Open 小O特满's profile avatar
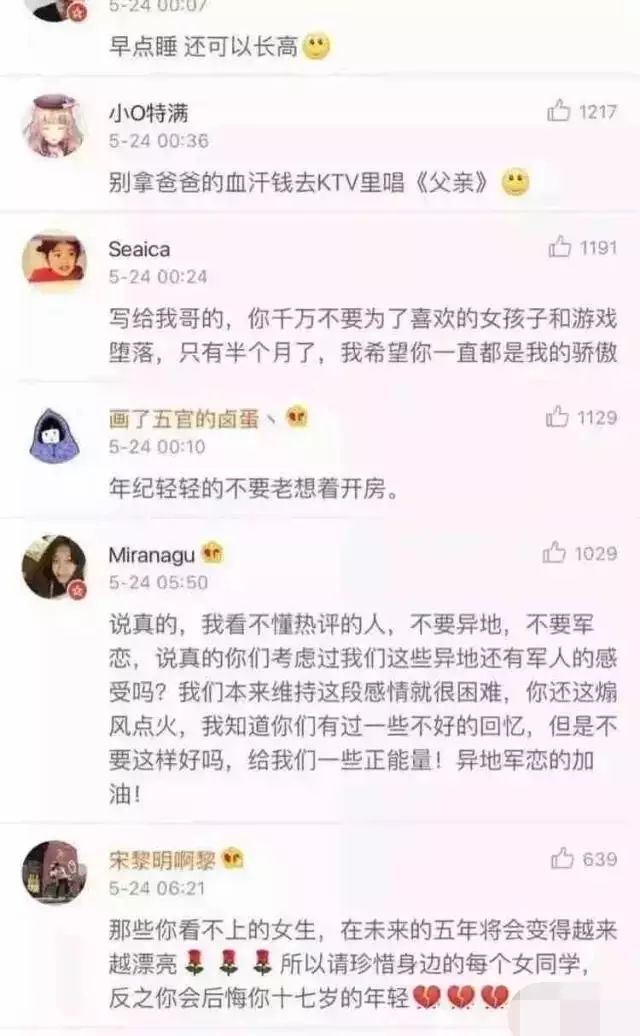640x1036 pixels. [x=53, y=125]
